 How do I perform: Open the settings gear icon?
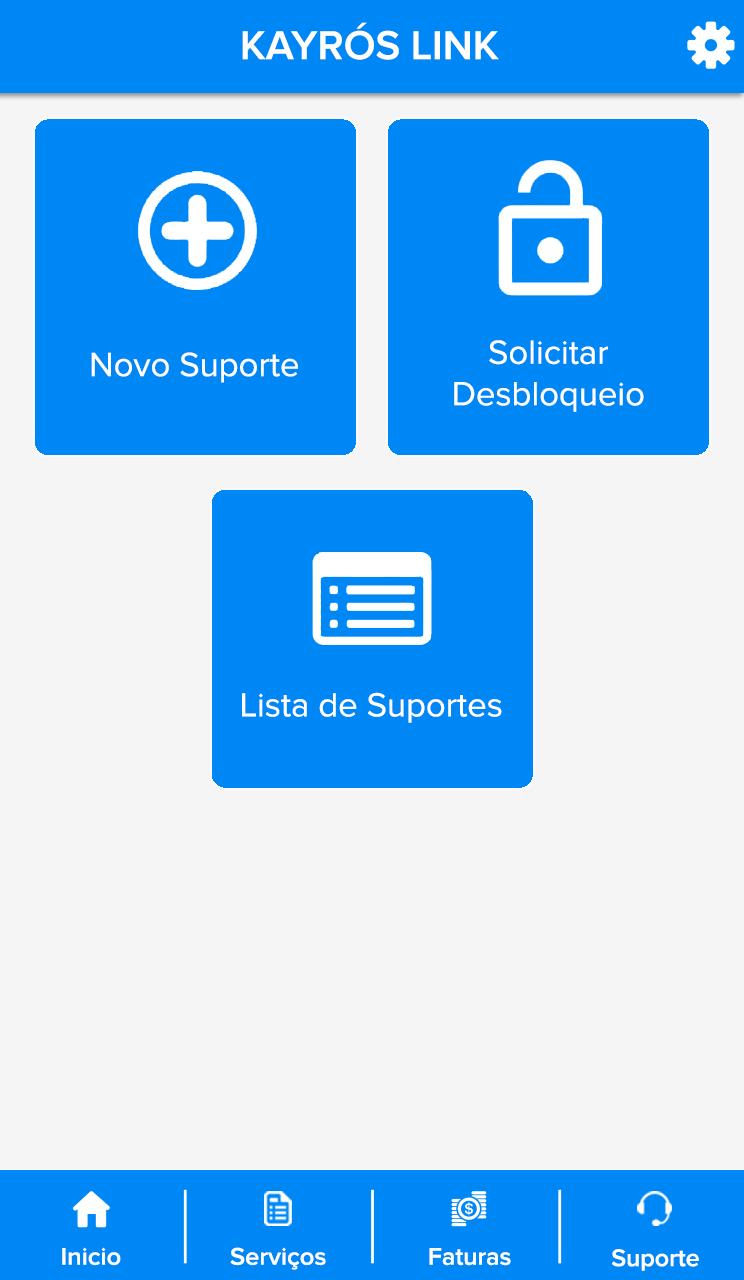(x=710, y=46)
